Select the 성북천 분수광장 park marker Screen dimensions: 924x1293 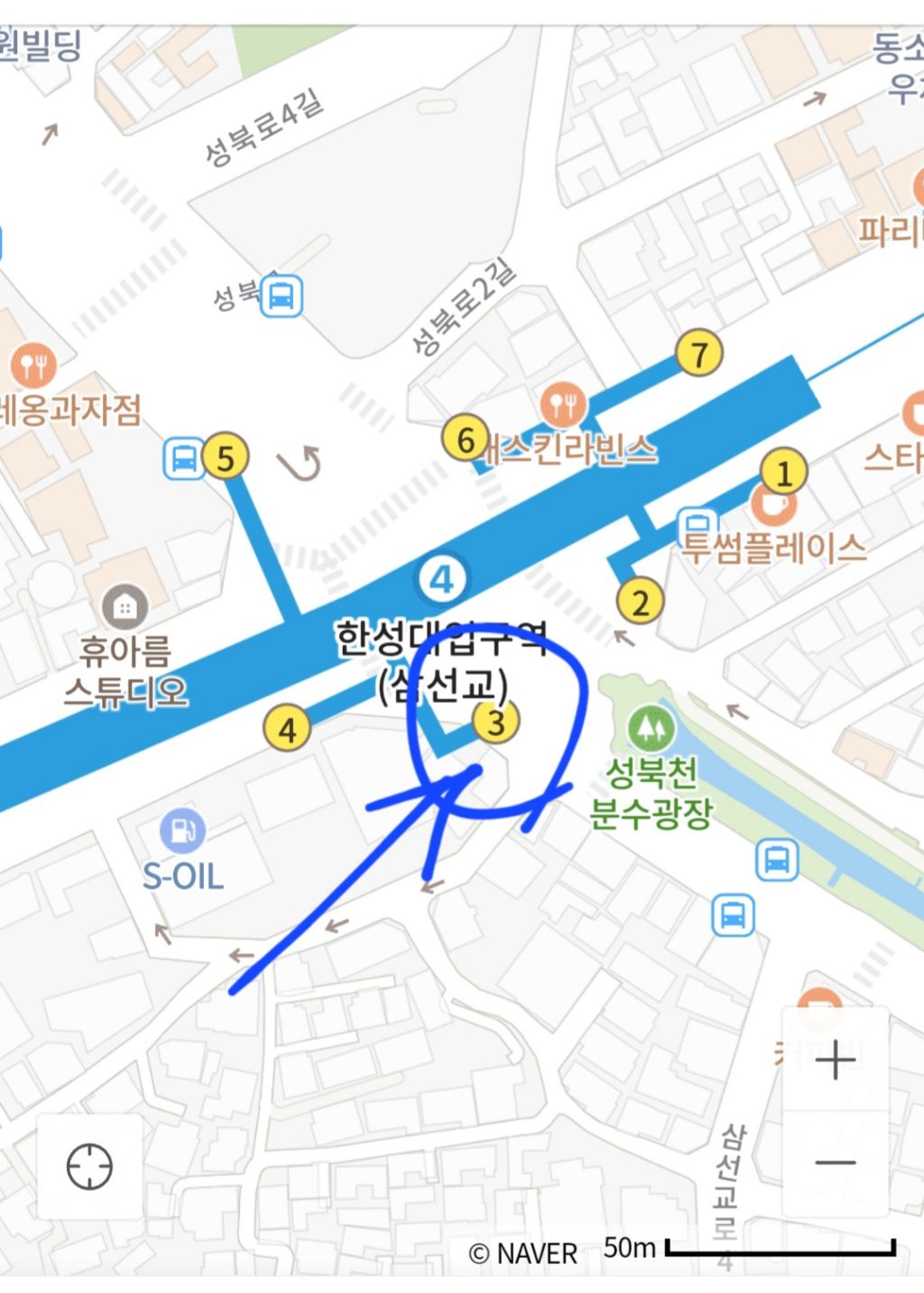651,728
